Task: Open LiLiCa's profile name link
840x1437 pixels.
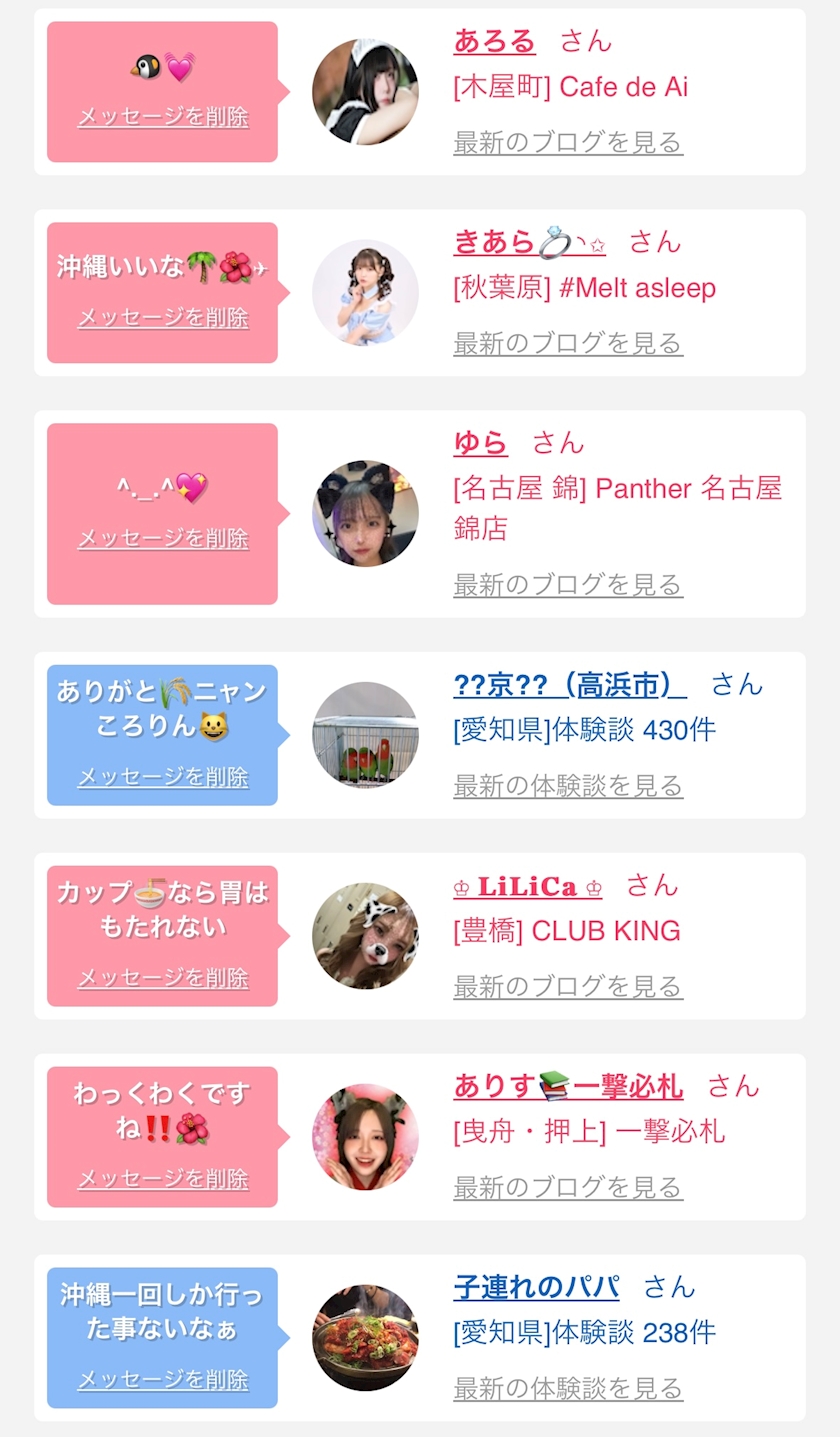Action: (528, 886)
